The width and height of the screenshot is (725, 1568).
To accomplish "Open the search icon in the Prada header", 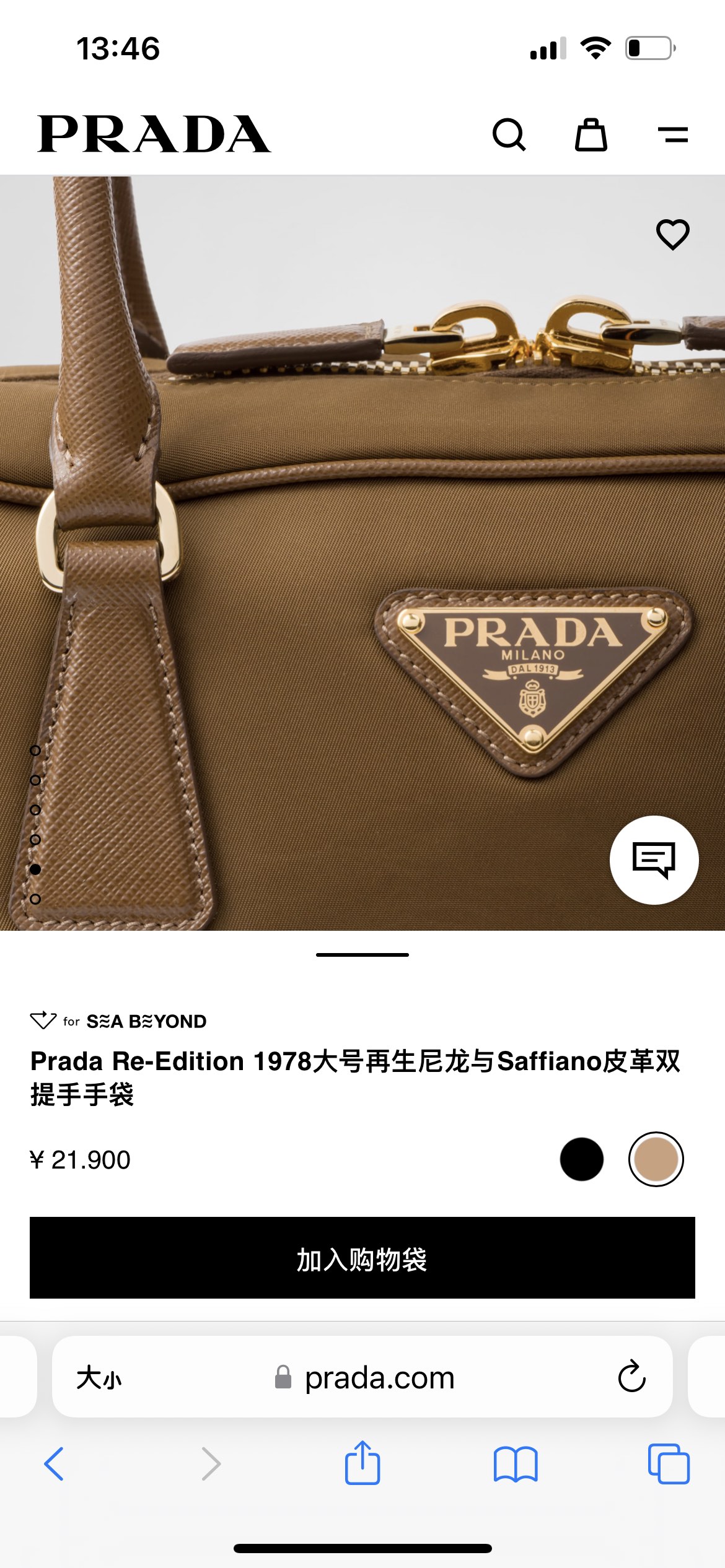I will (x=509, y=134).
